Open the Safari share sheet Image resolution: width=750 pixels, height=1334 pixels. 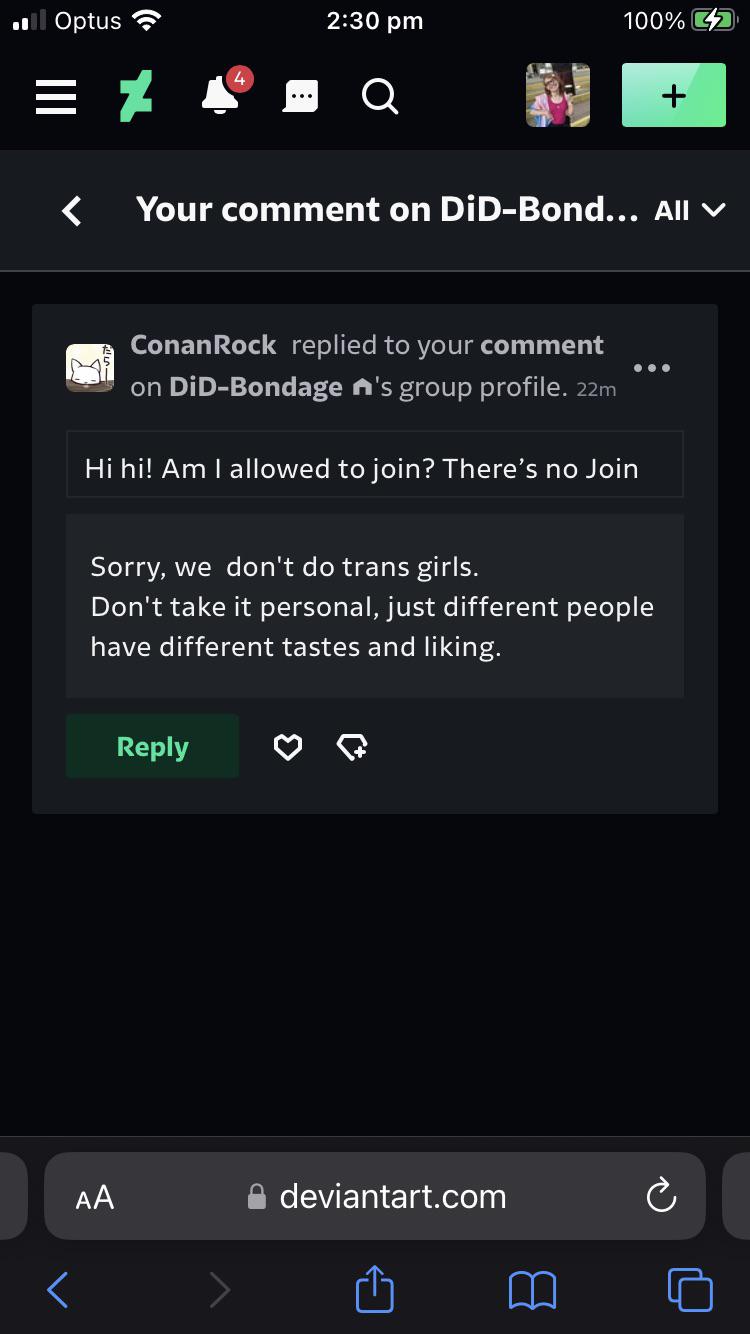375,1290
